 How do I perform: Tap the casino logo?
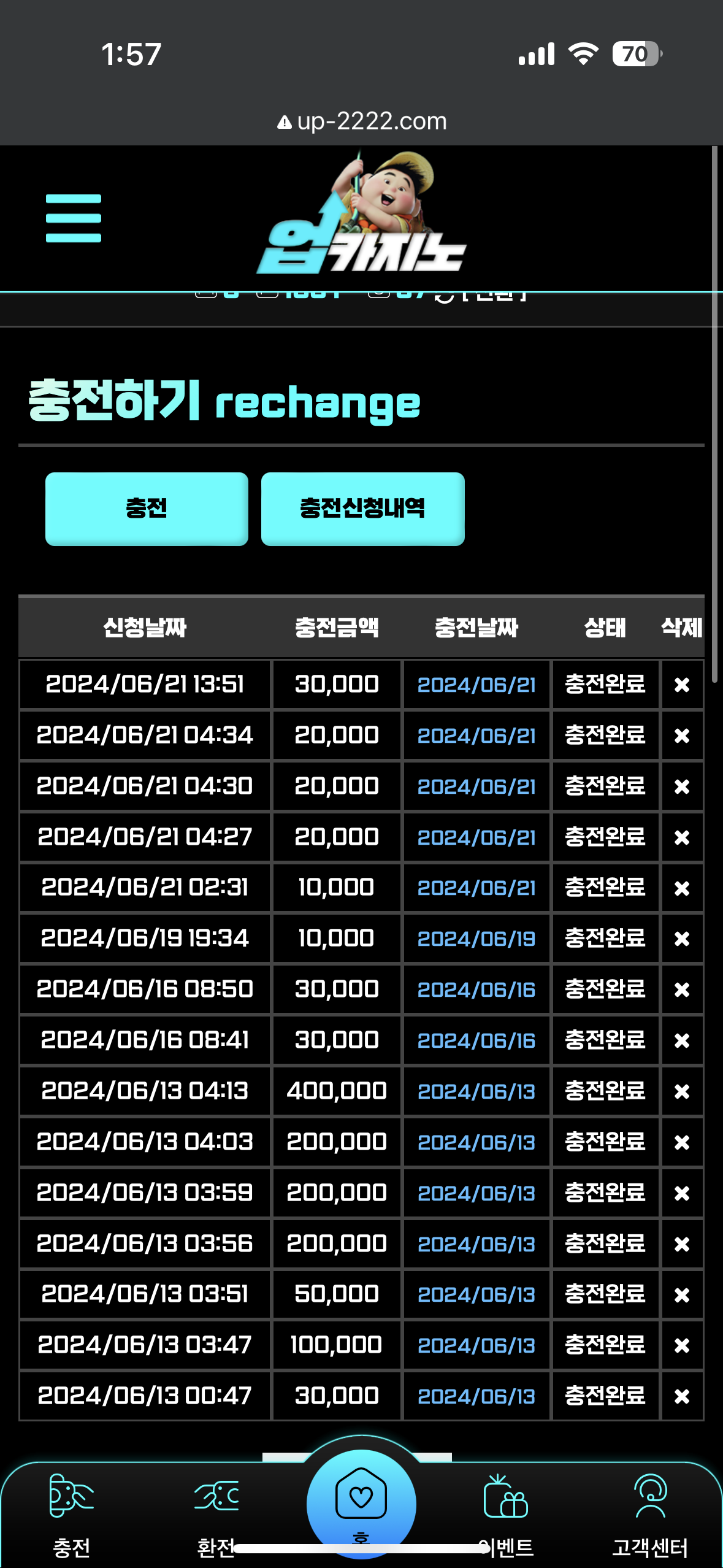(x=362, y=213)
